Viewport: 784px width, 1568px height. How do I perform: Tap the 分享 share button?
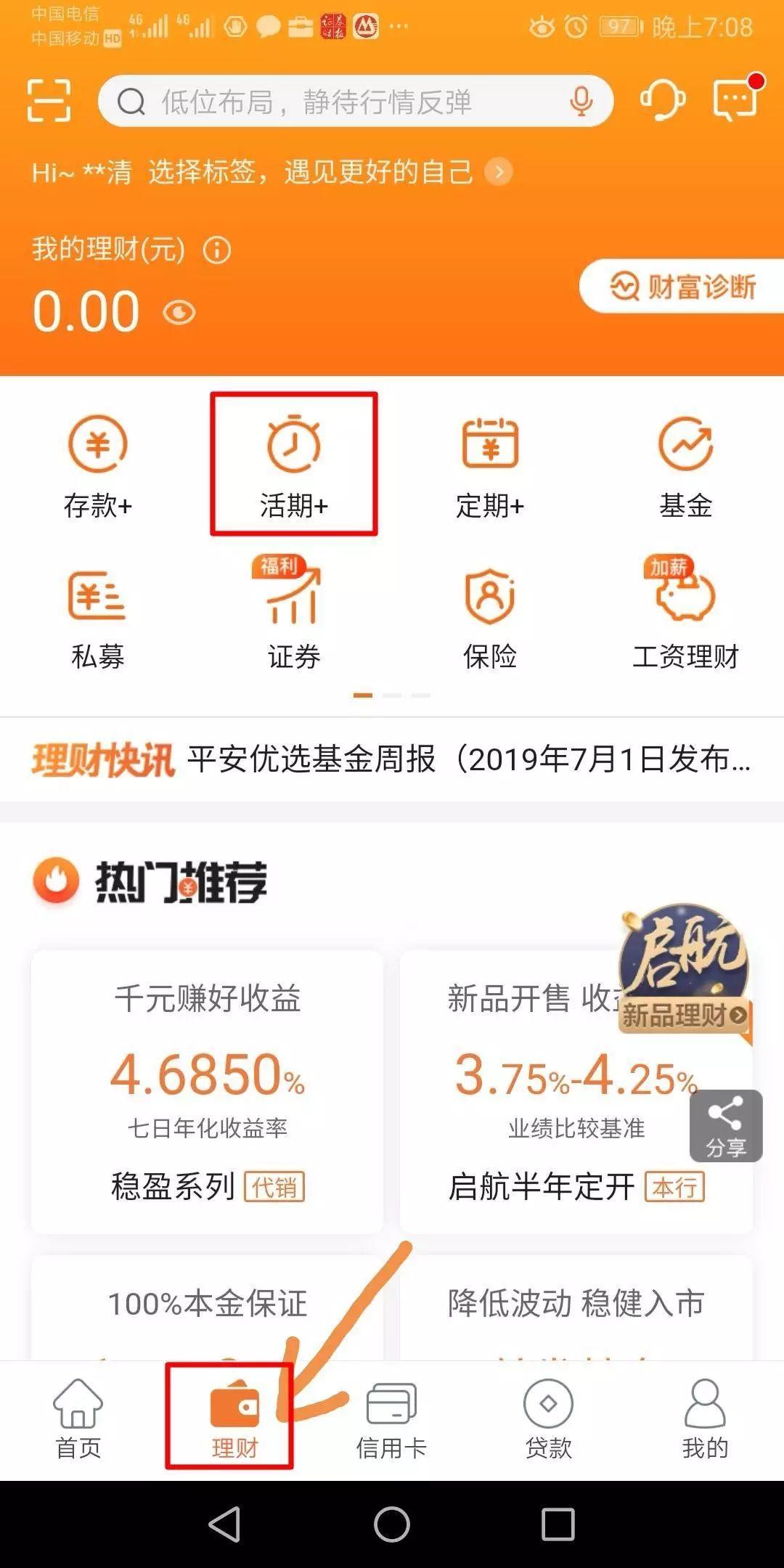pyautogui.click(x=725, y=1126)
